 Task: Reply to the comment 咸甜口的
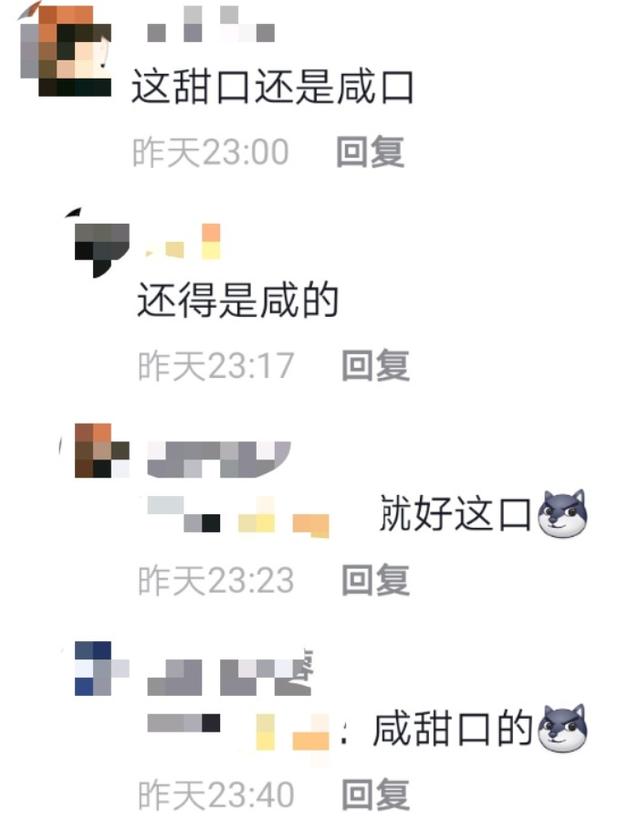click(375, 795)
